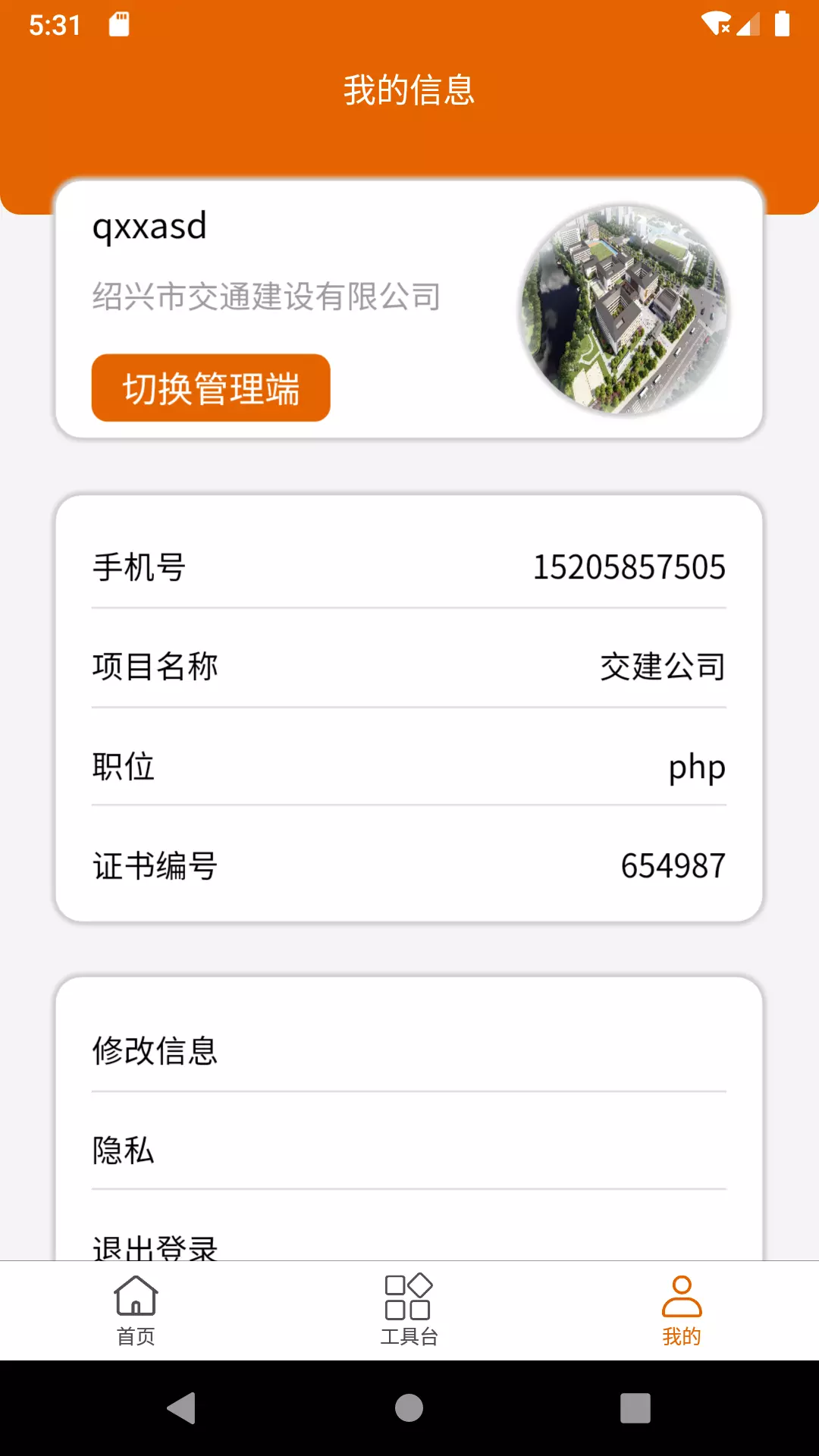Switch to the 工具台 tab
The image size is (819, 1456).
pyautogui.click(x=409, y=1310)
